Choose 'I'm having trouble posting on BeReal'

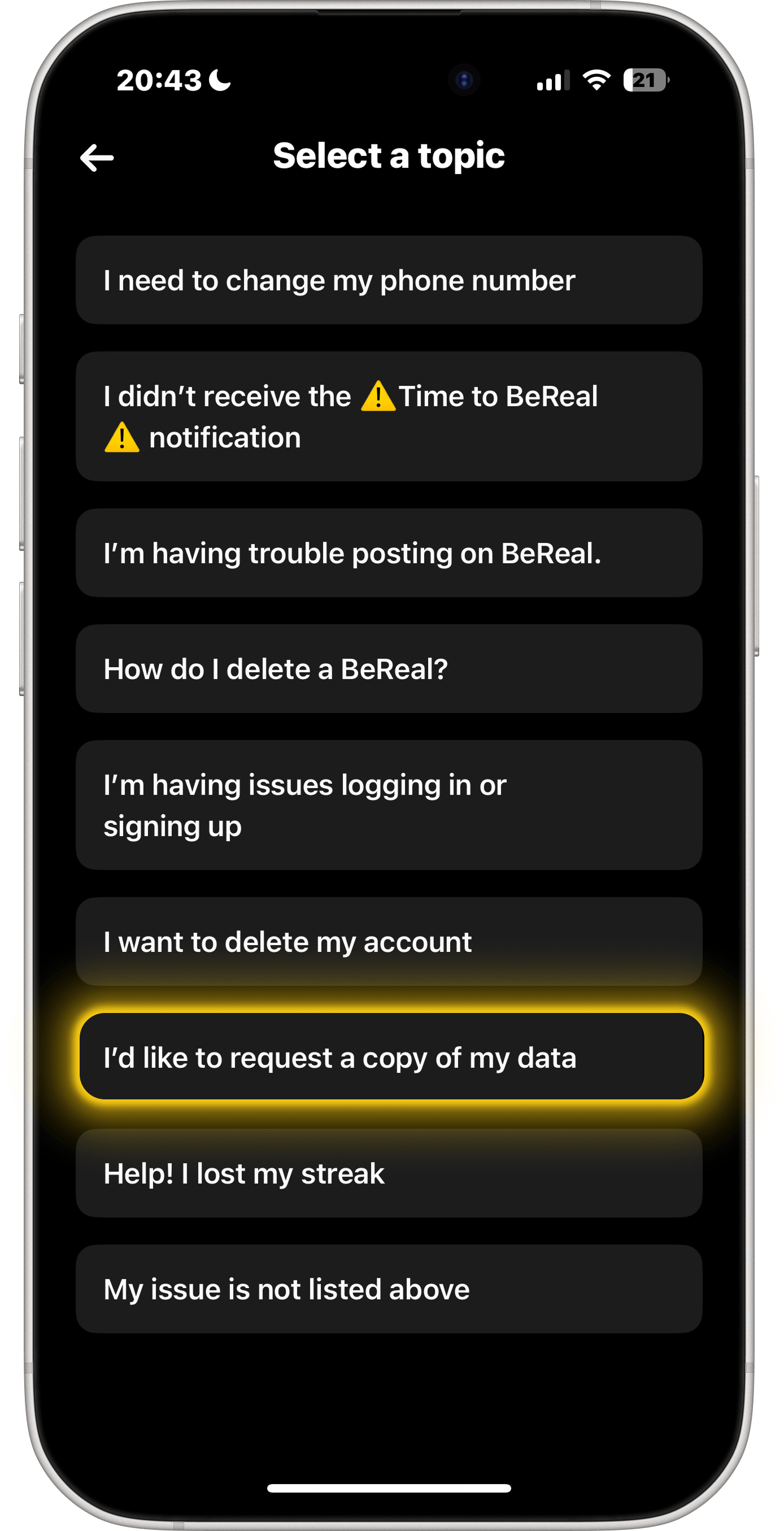389,553
